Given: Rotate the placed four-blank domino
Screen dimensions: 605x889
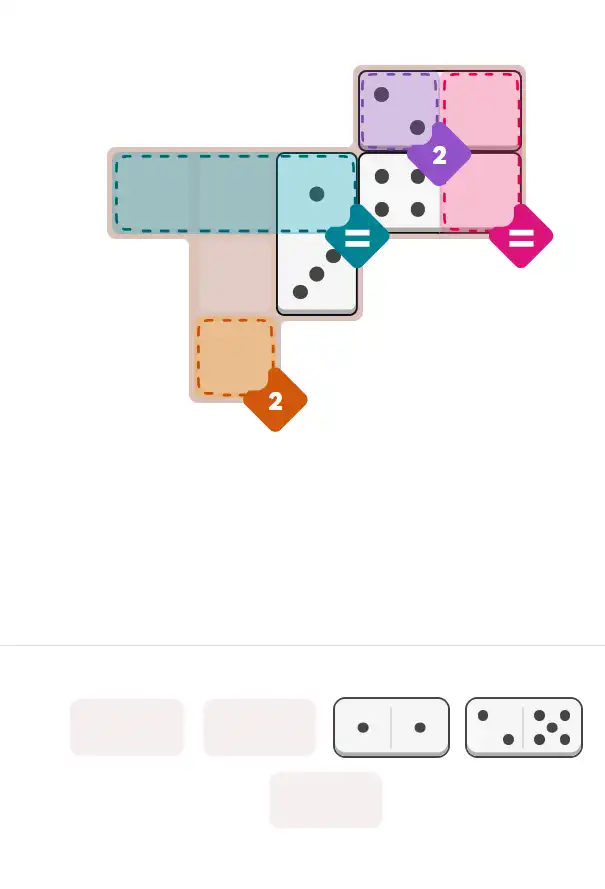Looking at the screenshot, I should click(440, 193).
